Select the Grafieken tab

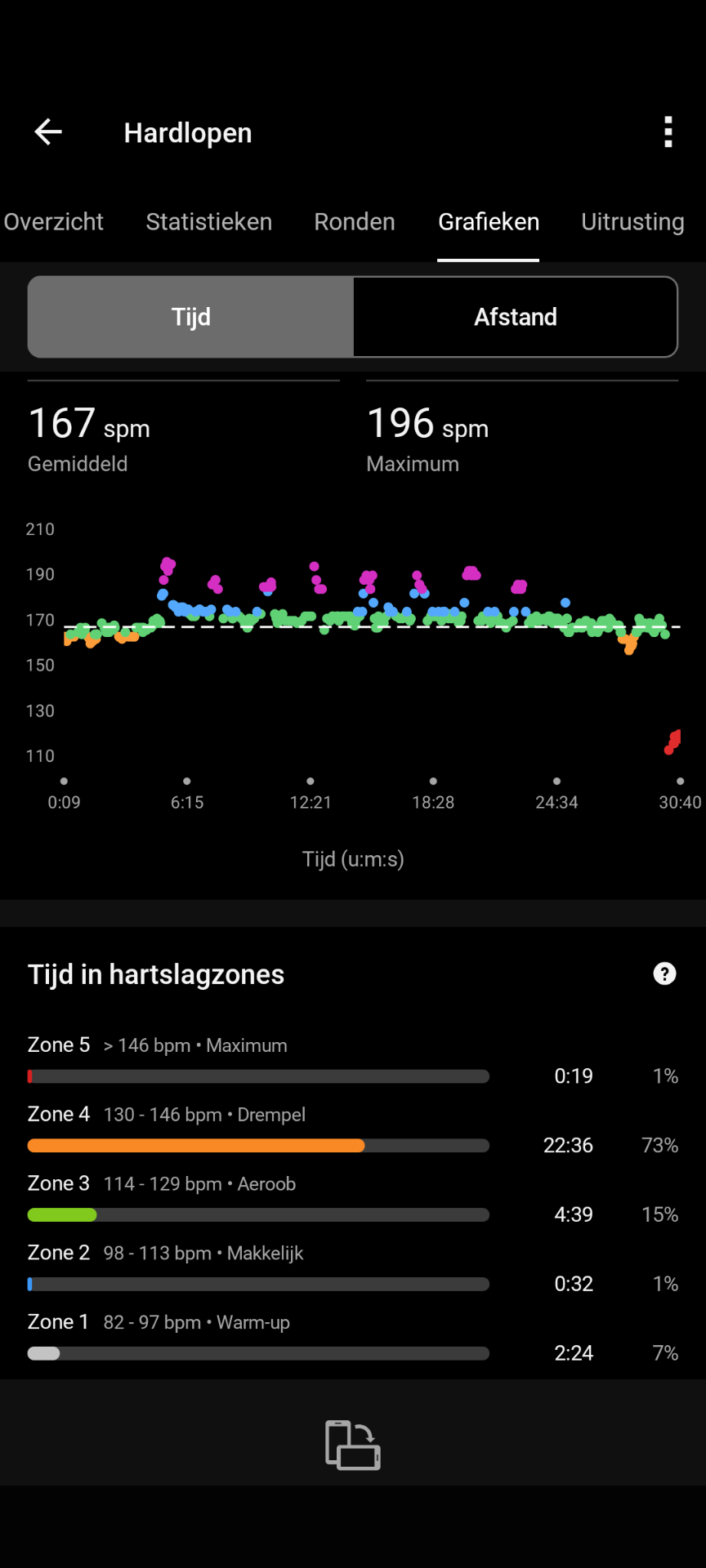coord(489,221)
